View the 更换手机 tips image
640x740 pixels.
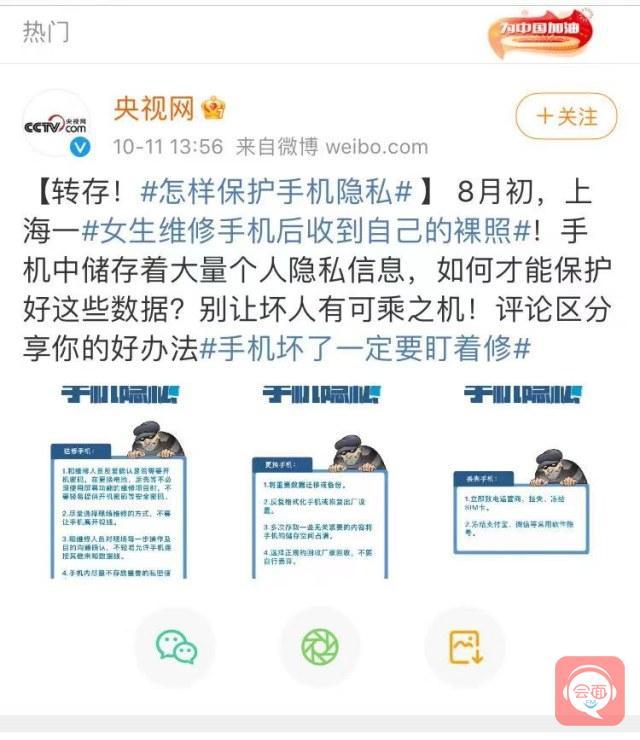point(319,479)
